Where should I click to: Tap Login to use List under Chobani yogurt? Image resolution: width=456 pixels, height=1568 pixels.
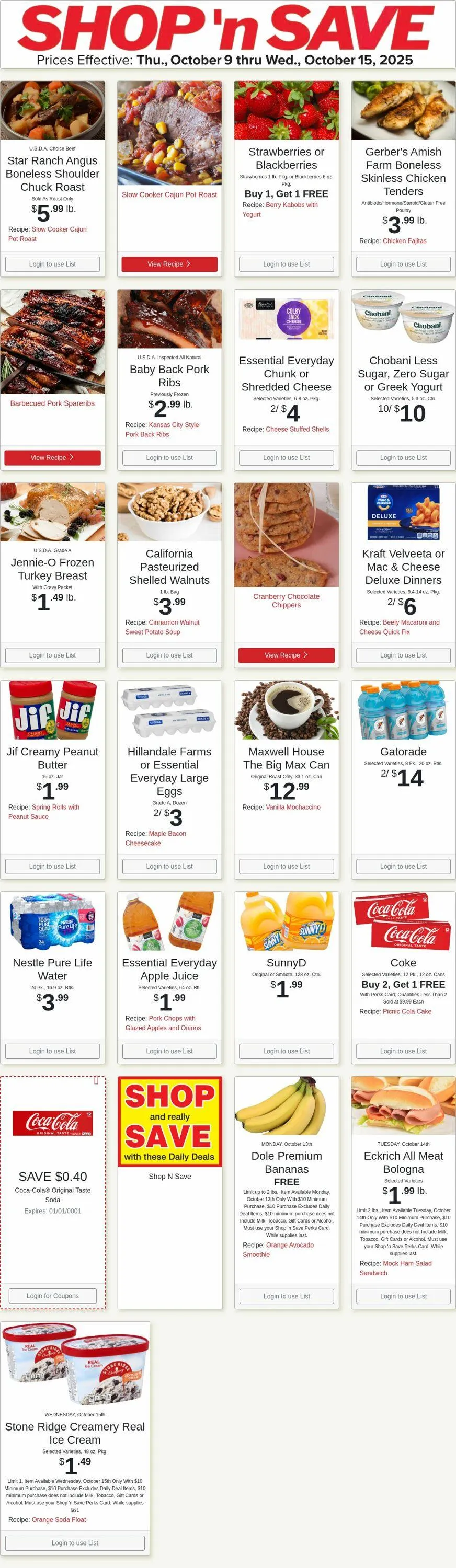pyautogui.click(x=403, y=458)
